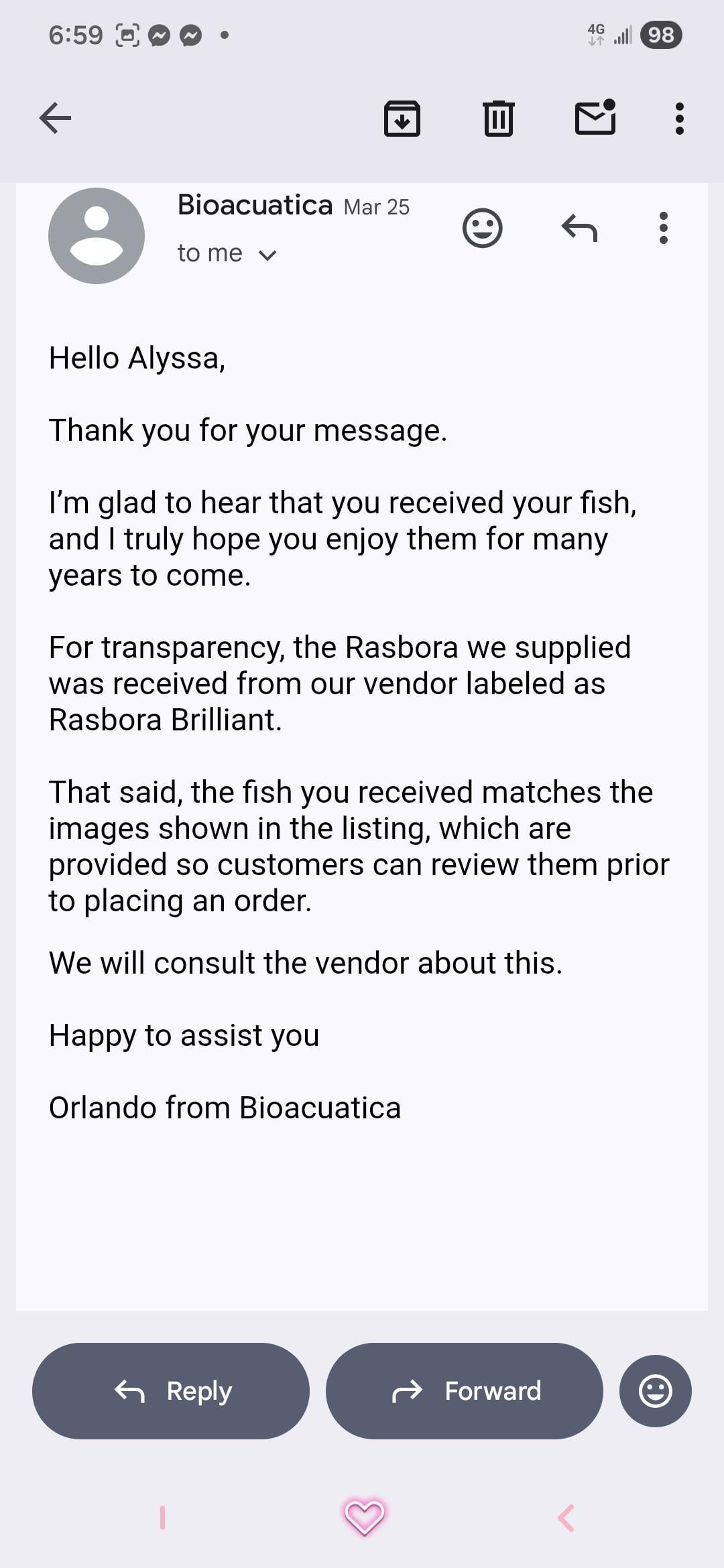
Task: Tap the system back arrow
Action: pyautogui.click(x=566, y=1518)
